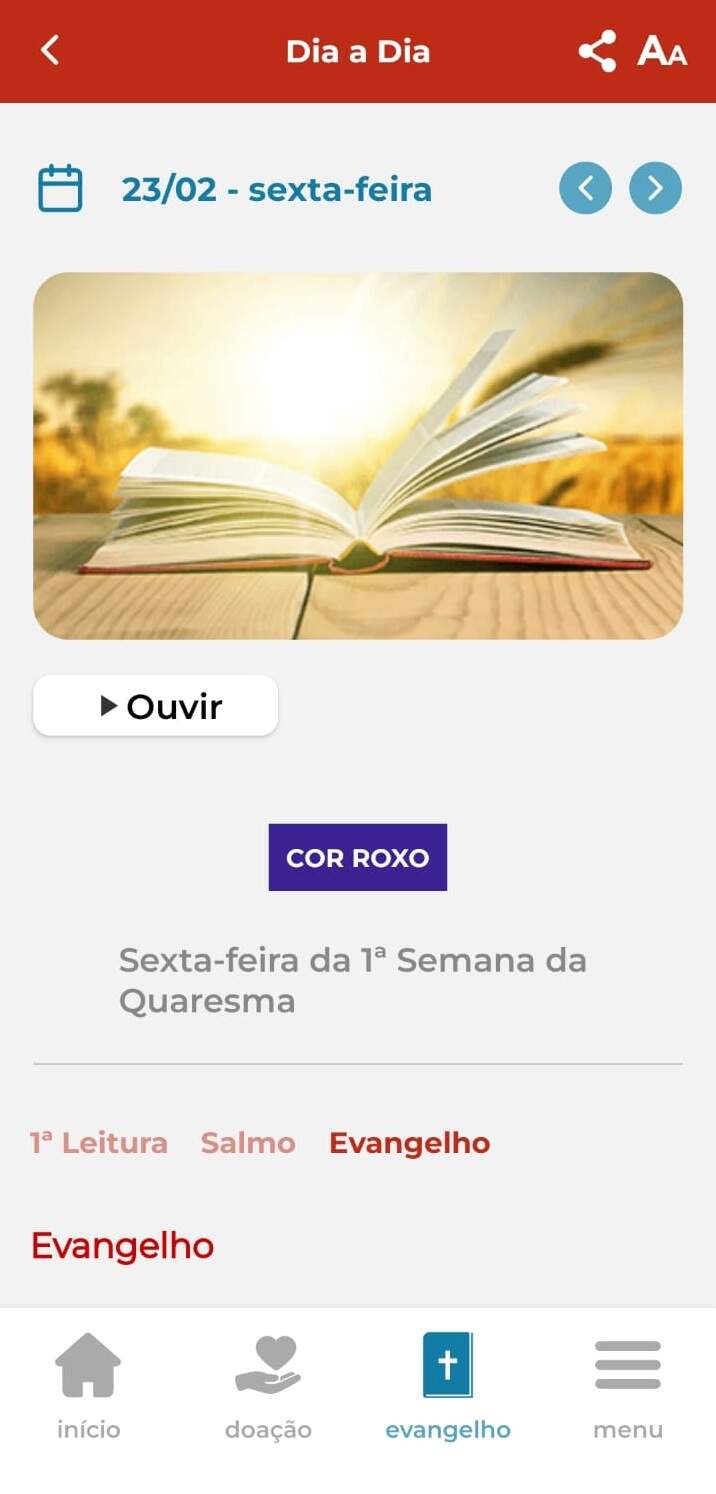716x1494 pixels.
Task: Open the início tab
Action: (88, 1386)
